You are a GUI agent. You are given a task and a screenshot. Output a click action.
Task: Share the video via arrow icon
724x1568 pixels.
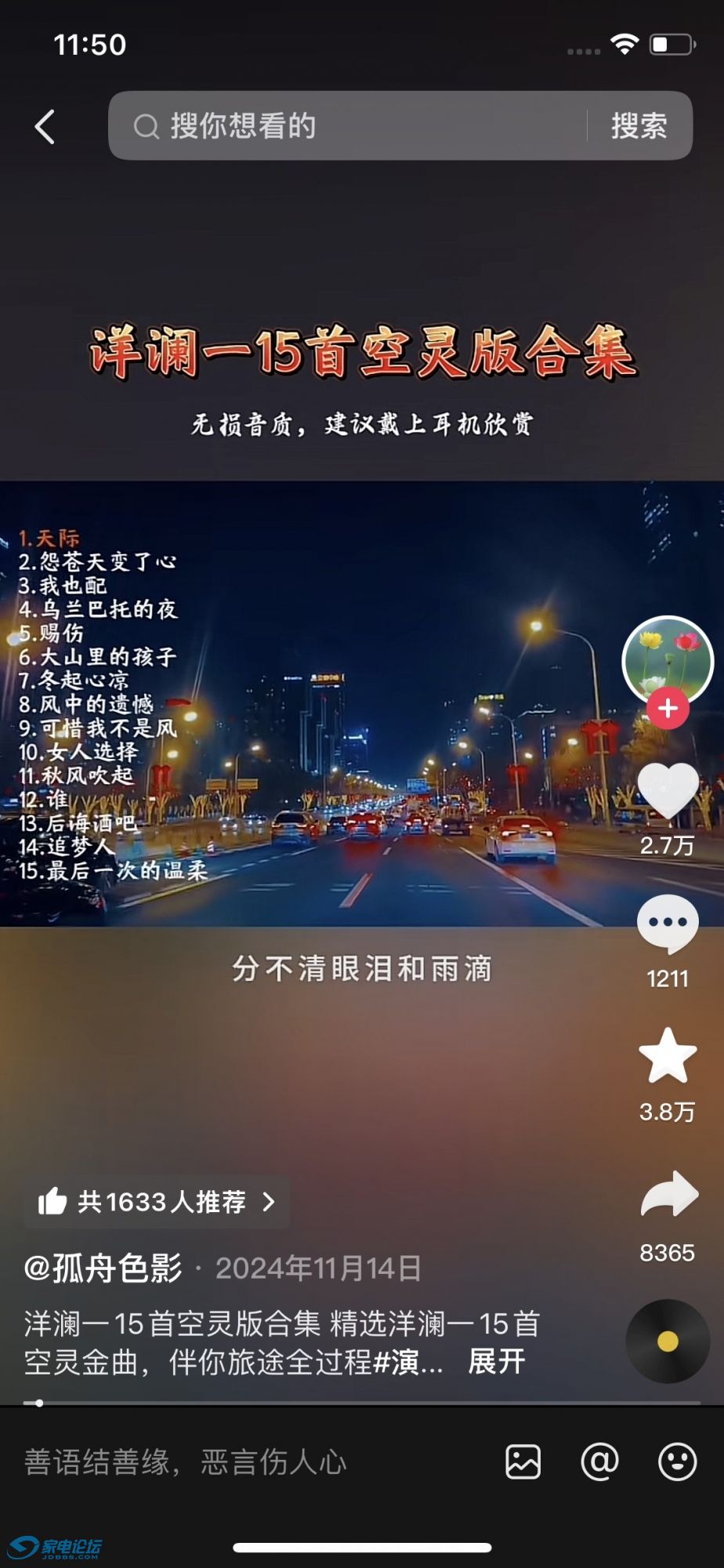tap(668, 1195)
